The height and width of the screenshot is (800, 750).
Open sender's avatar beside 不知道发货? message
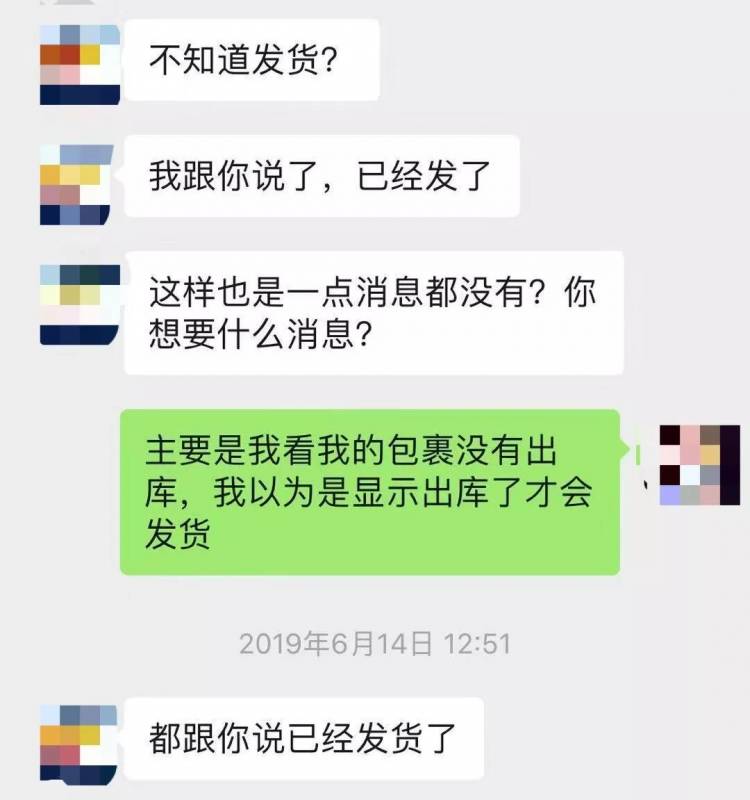pyautogui.click(x=80, y=64)
